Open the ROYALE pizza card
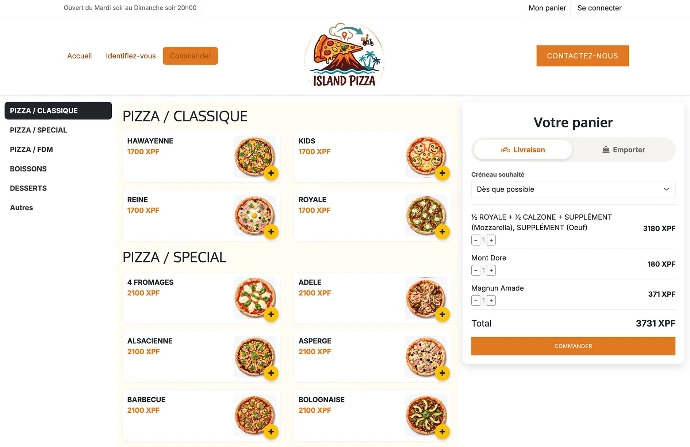Viewport: 690px width, 447px height. tap(372, 216)
